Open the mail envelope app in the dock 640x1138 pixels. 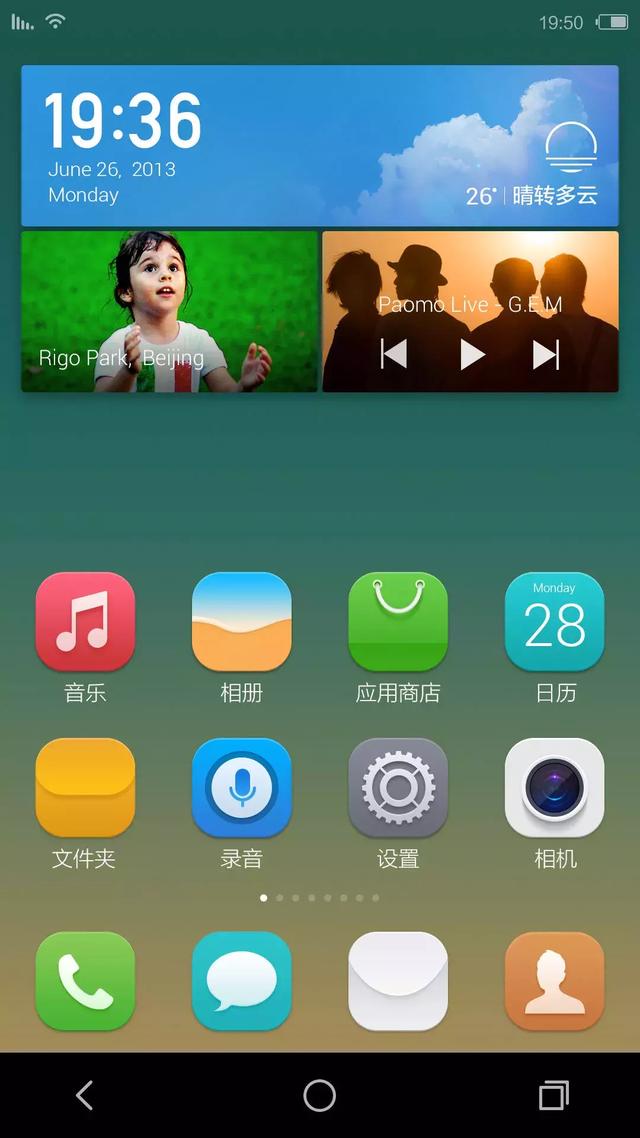[398, 981]
